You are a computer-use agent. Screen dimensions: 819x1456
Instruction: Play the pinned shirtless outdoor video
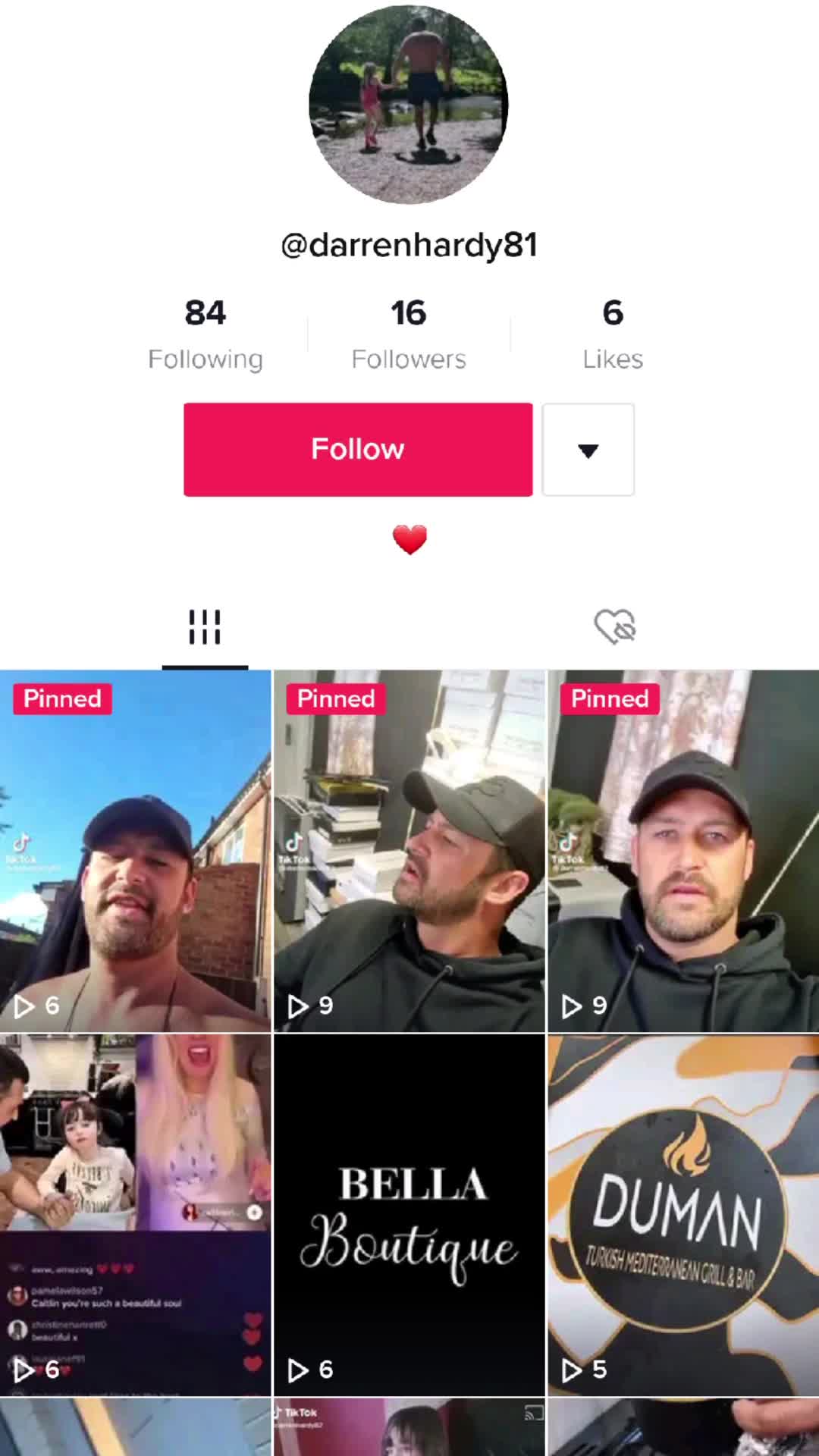135,851
